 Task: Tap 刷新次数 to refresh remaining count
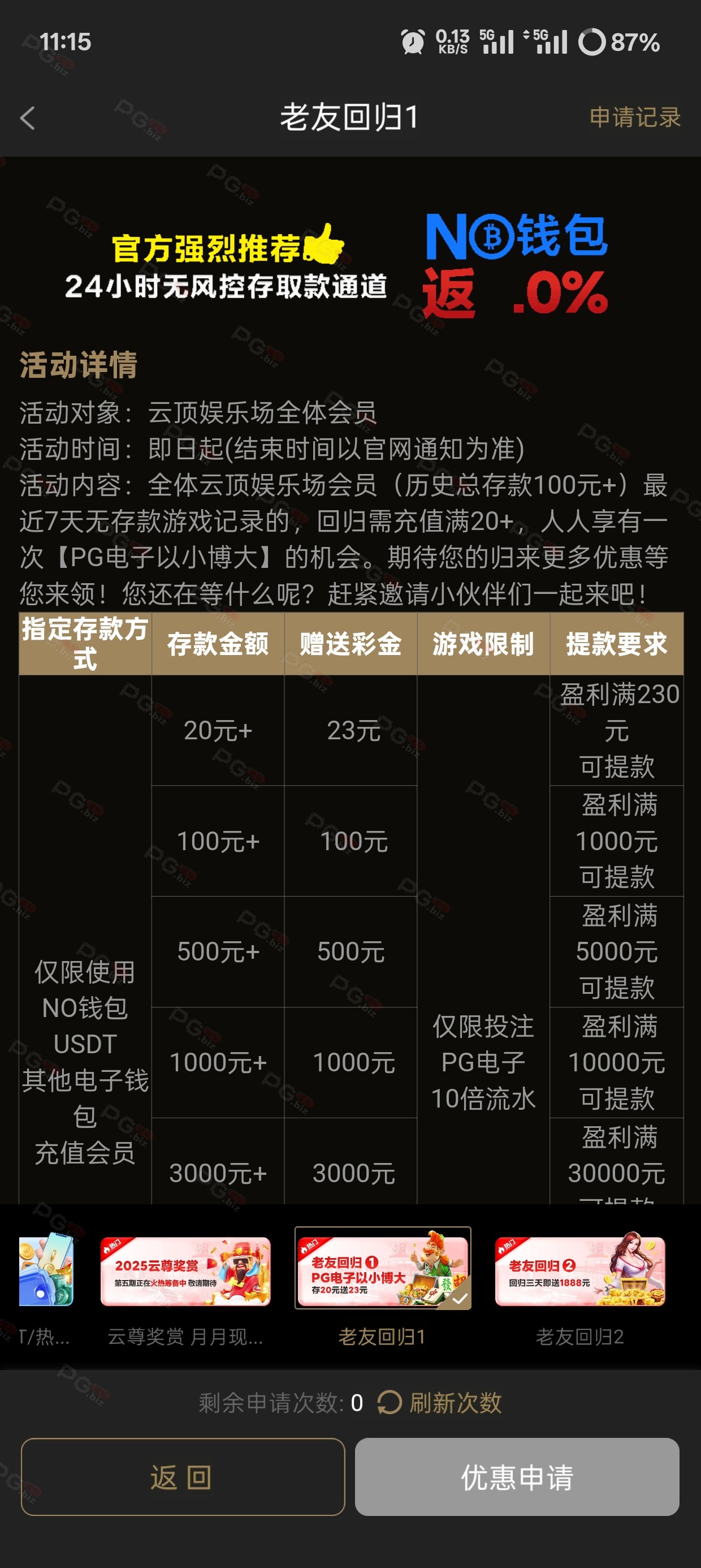pos(440,1403)
